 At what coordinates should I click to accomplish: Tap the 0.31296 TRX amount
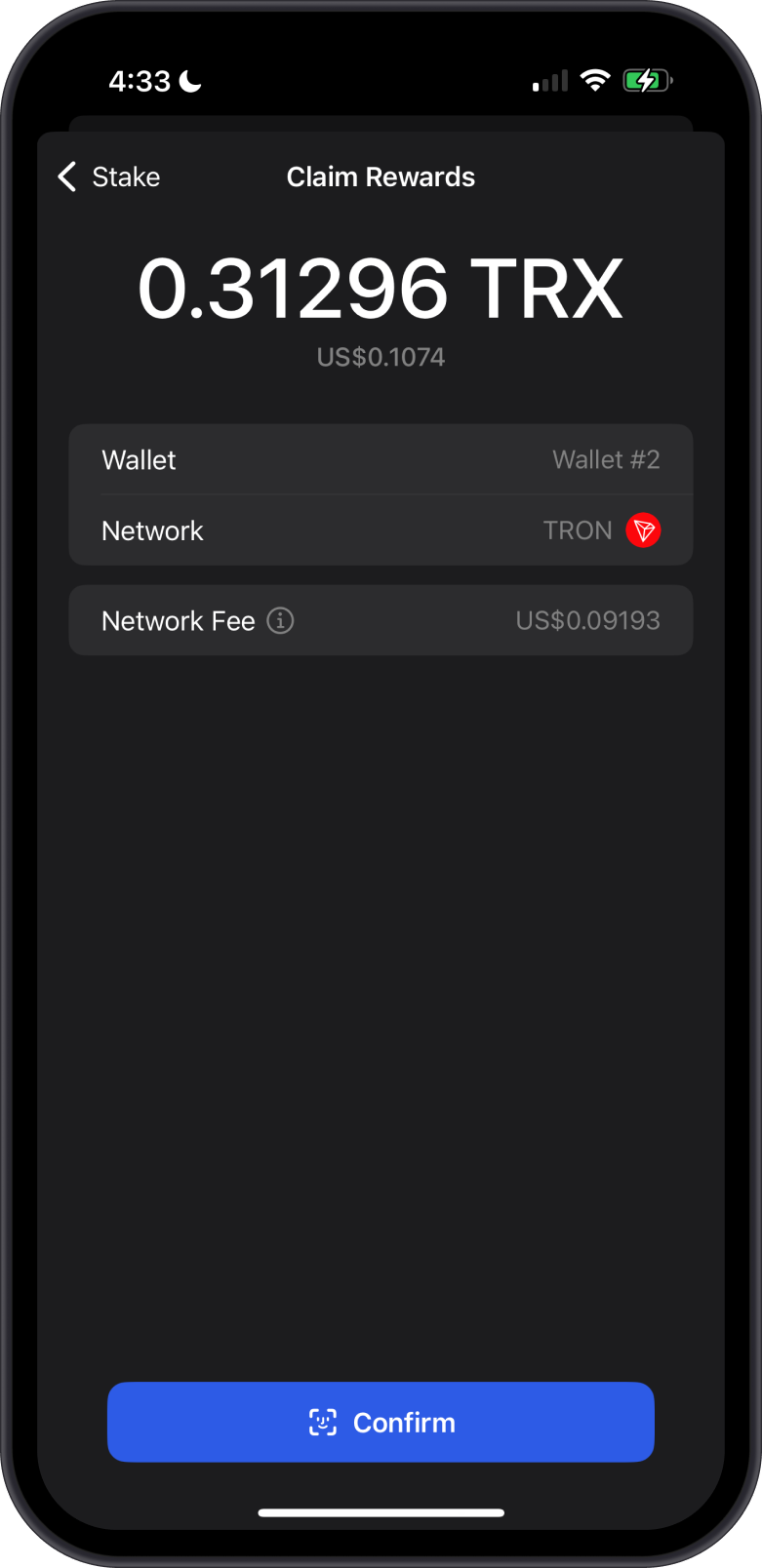[x=381, y=288]
